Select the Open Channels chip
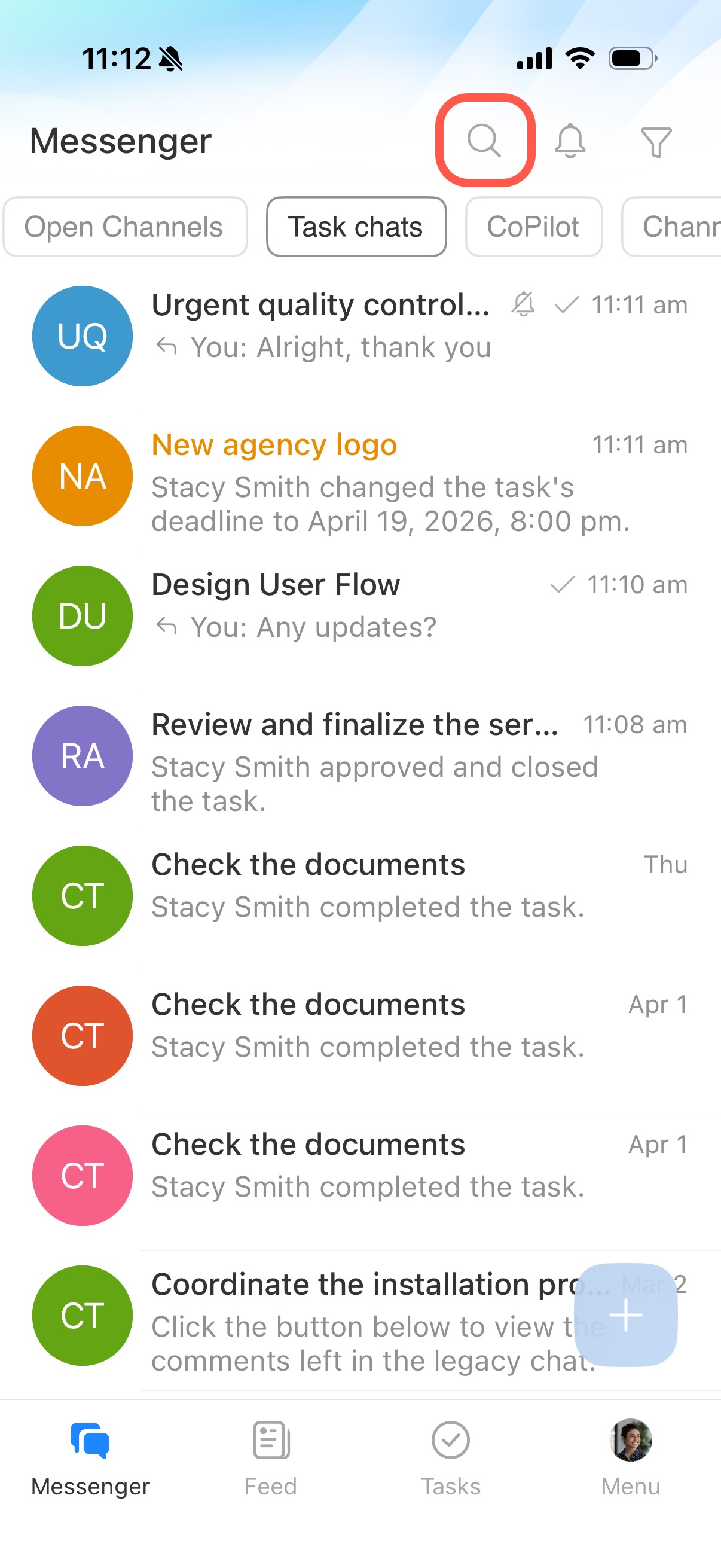 124,227
